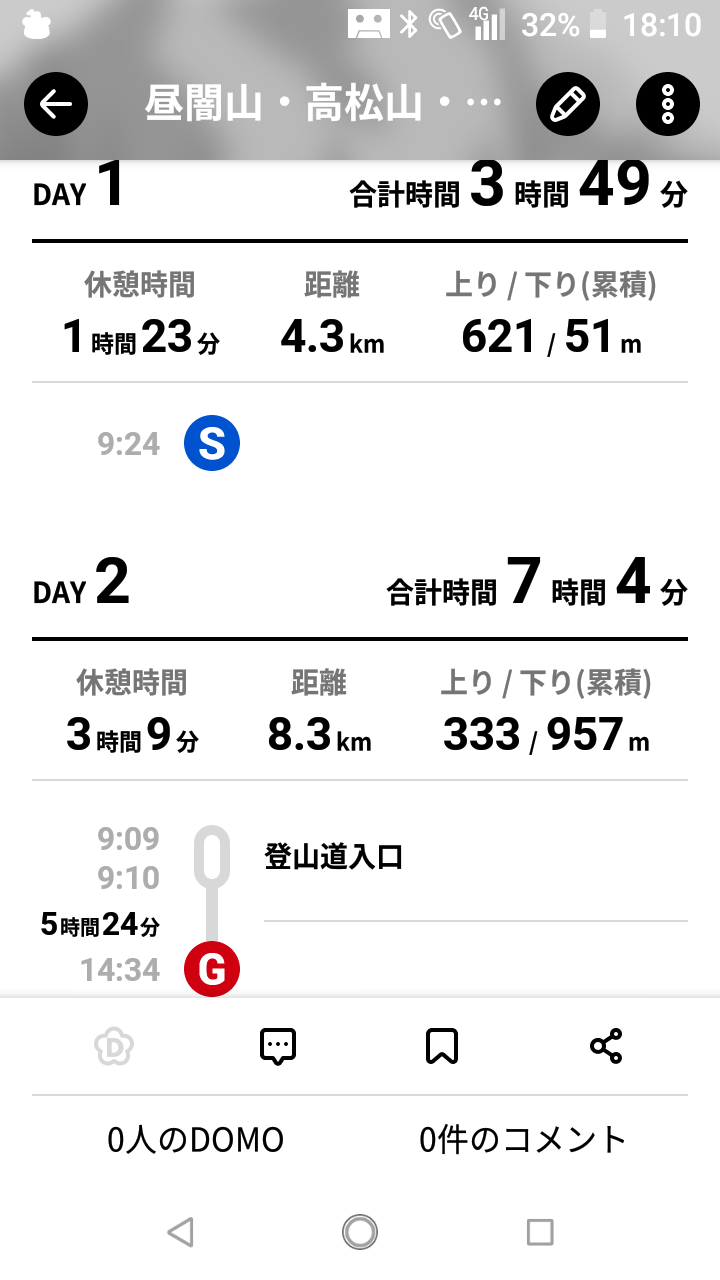720x1280 pixels.
Task: Open the 登山道入口 waypoint
Action: [334, 857]
